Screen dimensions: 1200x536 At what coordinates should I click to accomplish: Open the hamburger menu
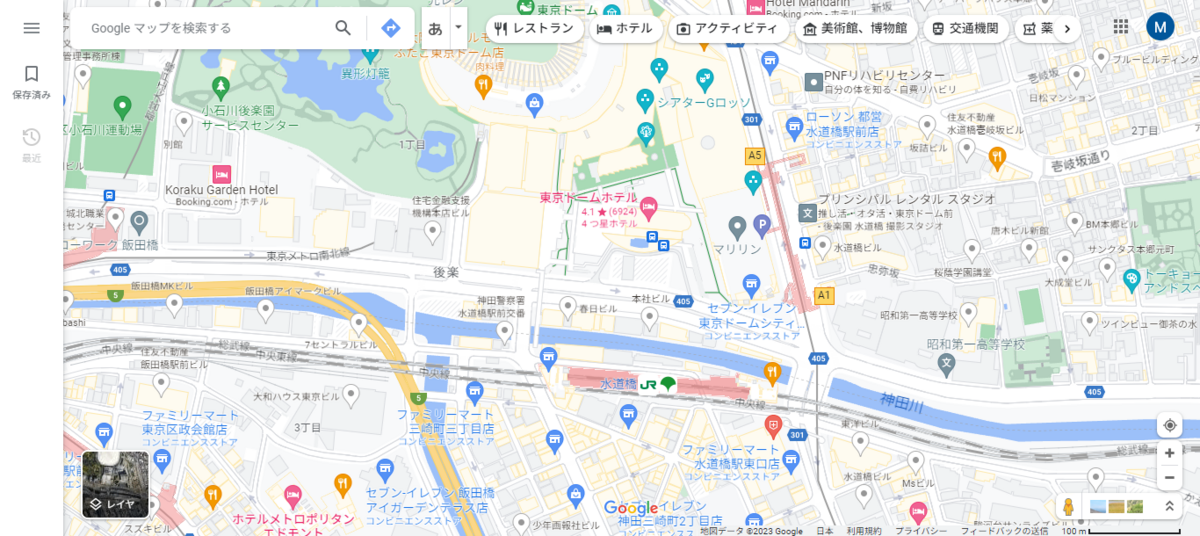[31, 28]
